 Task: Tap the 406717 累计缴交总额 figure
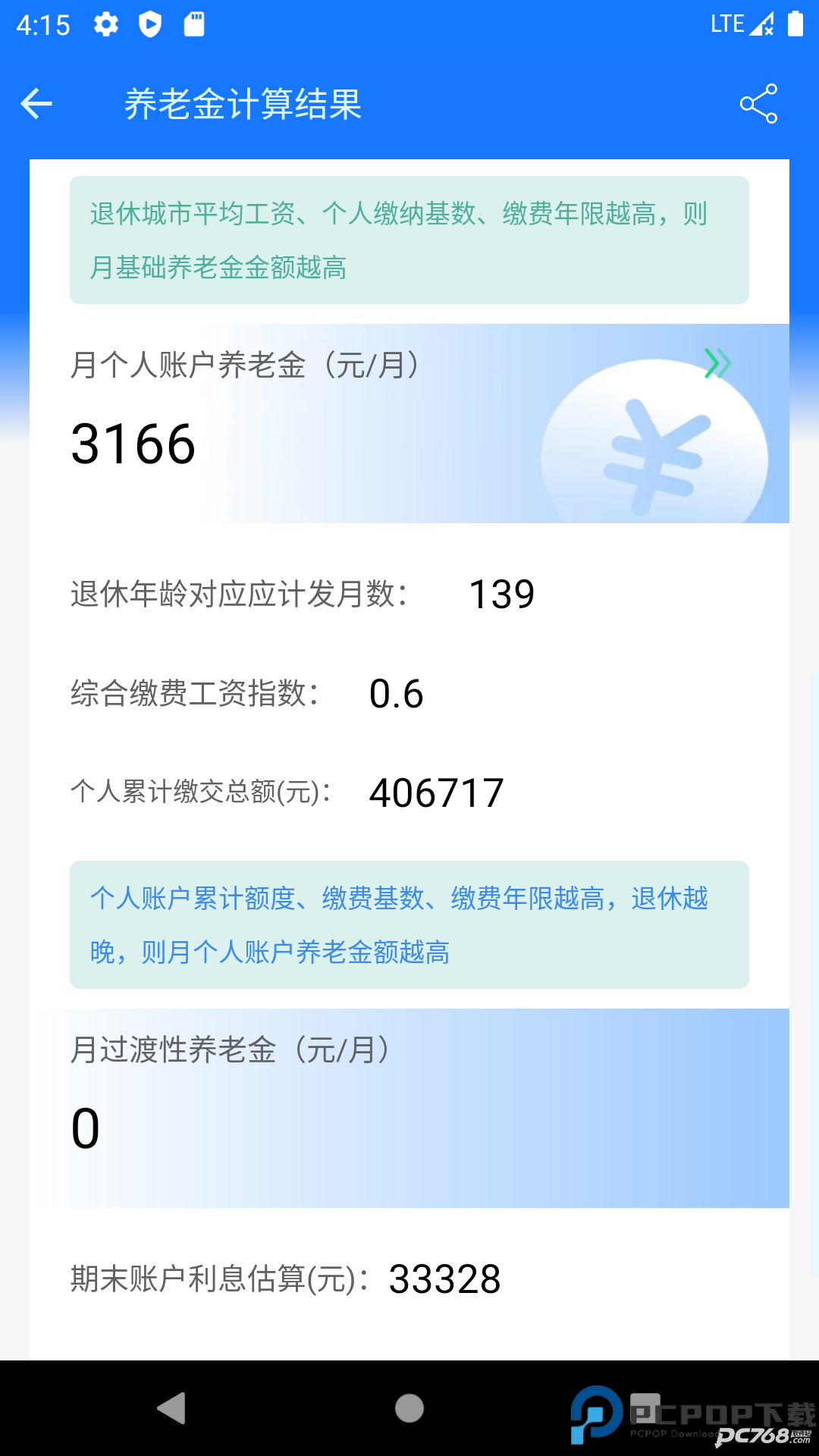coord(435,794)
